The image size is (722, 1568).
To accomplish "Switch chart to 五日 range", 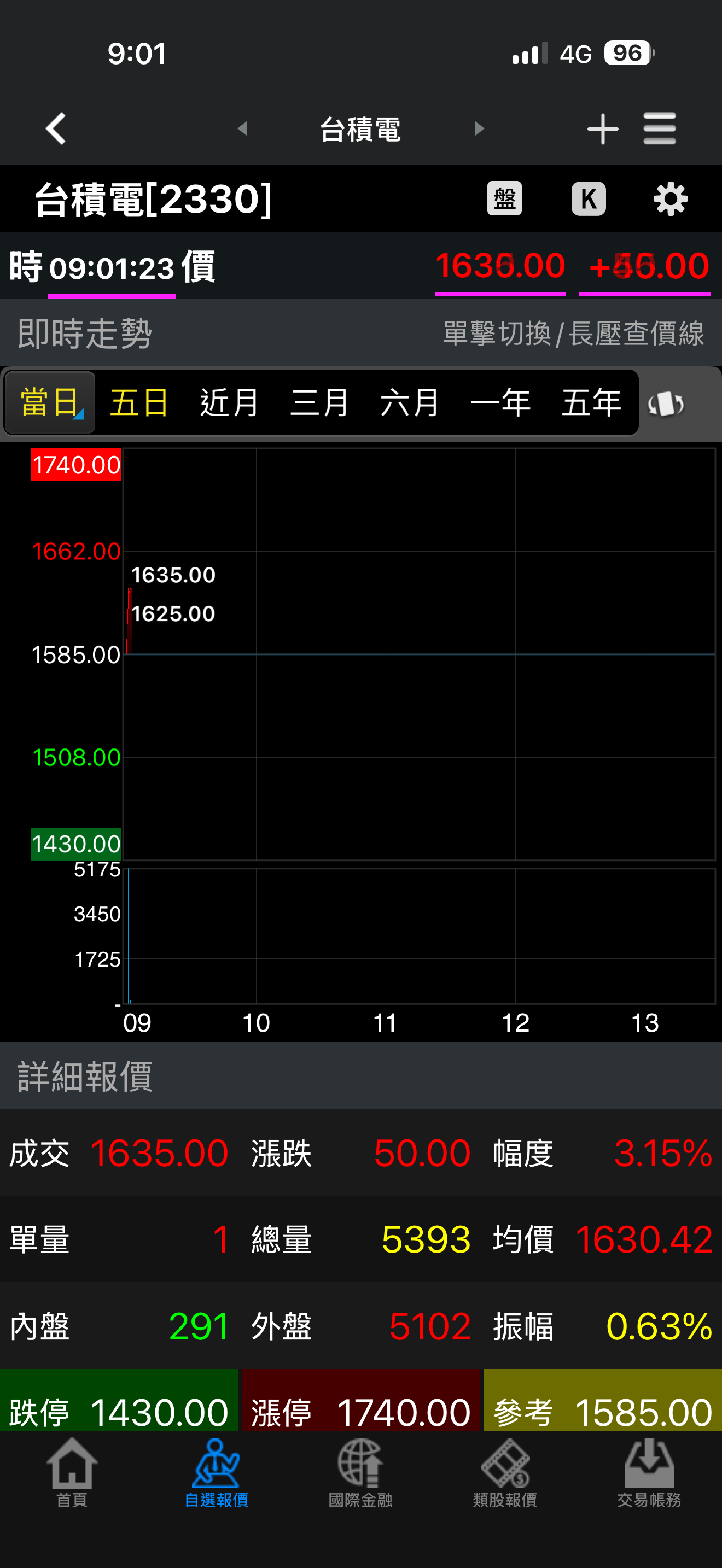I will [x=139, y=402].
